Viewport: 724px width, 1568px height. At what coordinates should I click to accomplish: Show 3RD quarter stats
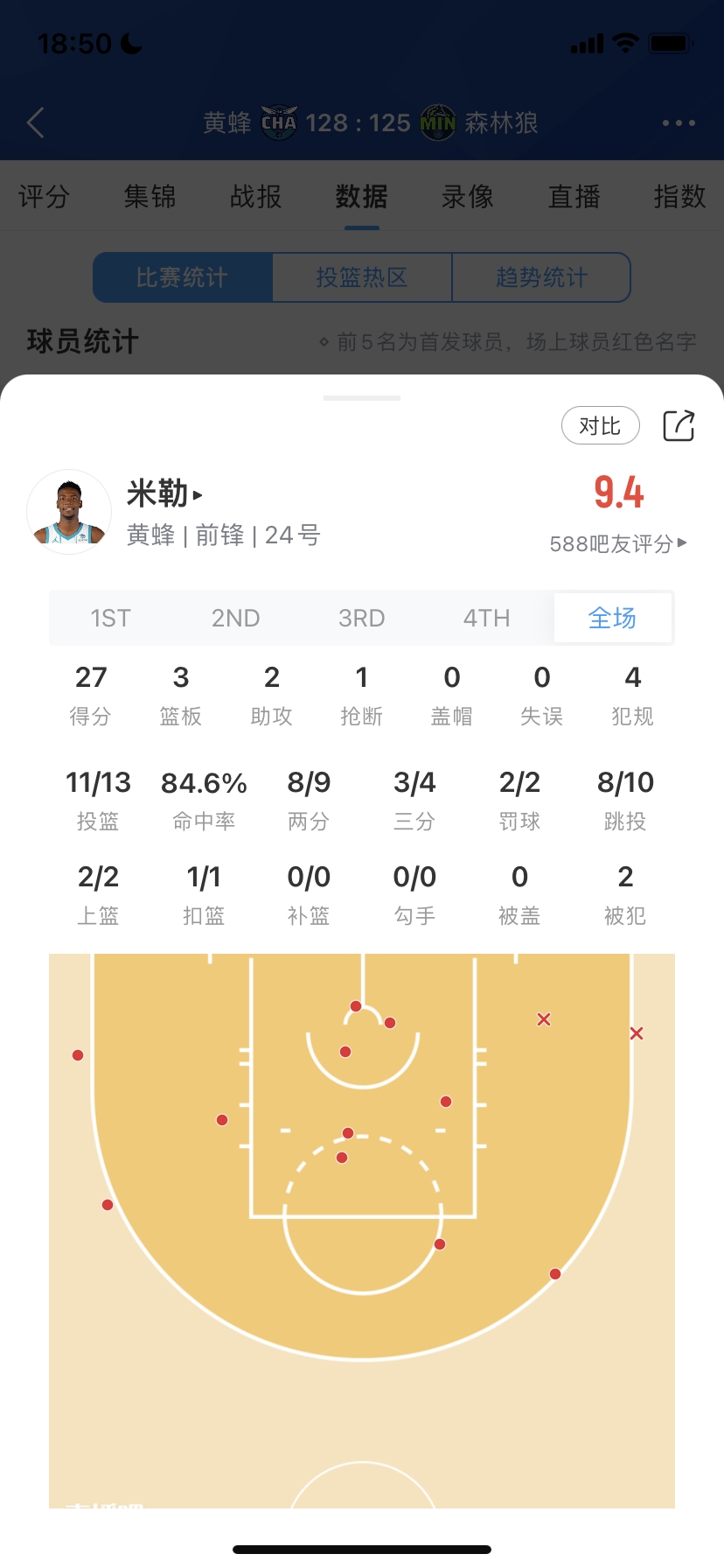pos(362,619)
